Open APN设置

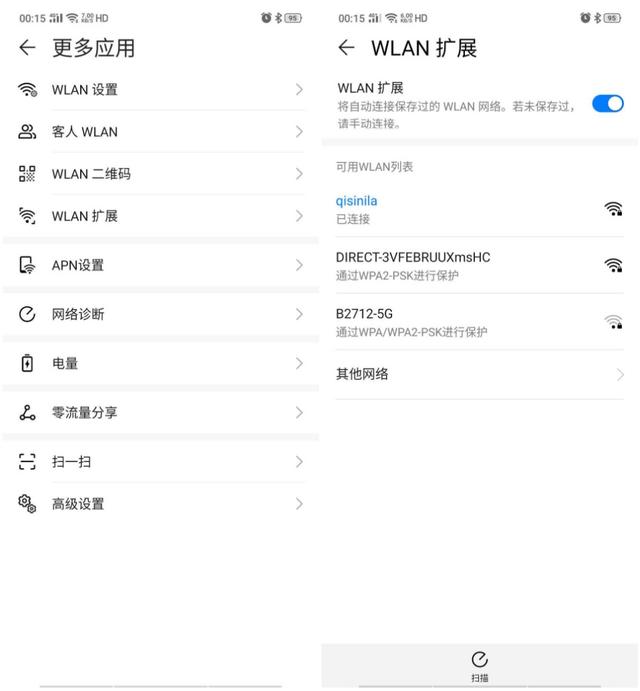click(x=160, y=265)
